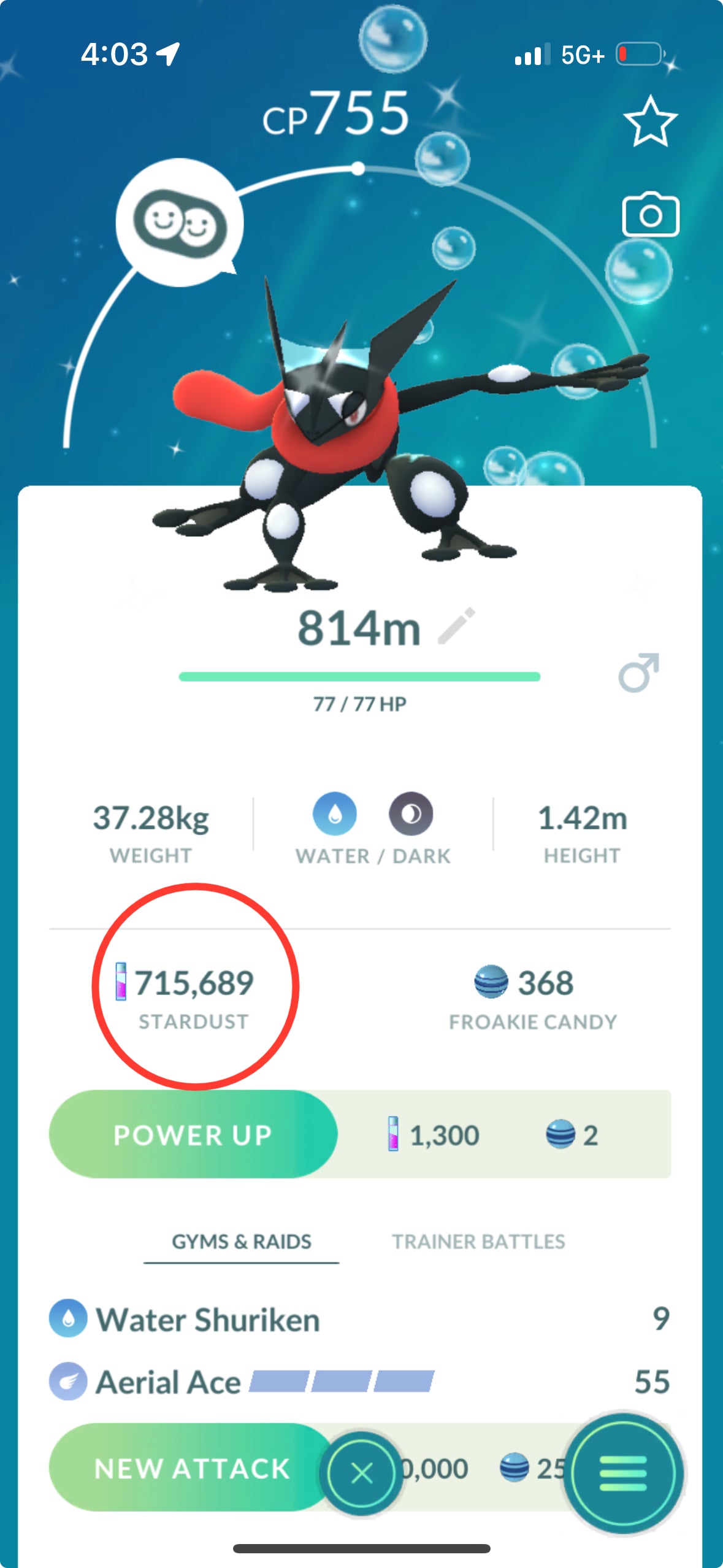Open the green hamburger menu button
The height and width of the screenshot is (1568, 723).
[623, 1472]
